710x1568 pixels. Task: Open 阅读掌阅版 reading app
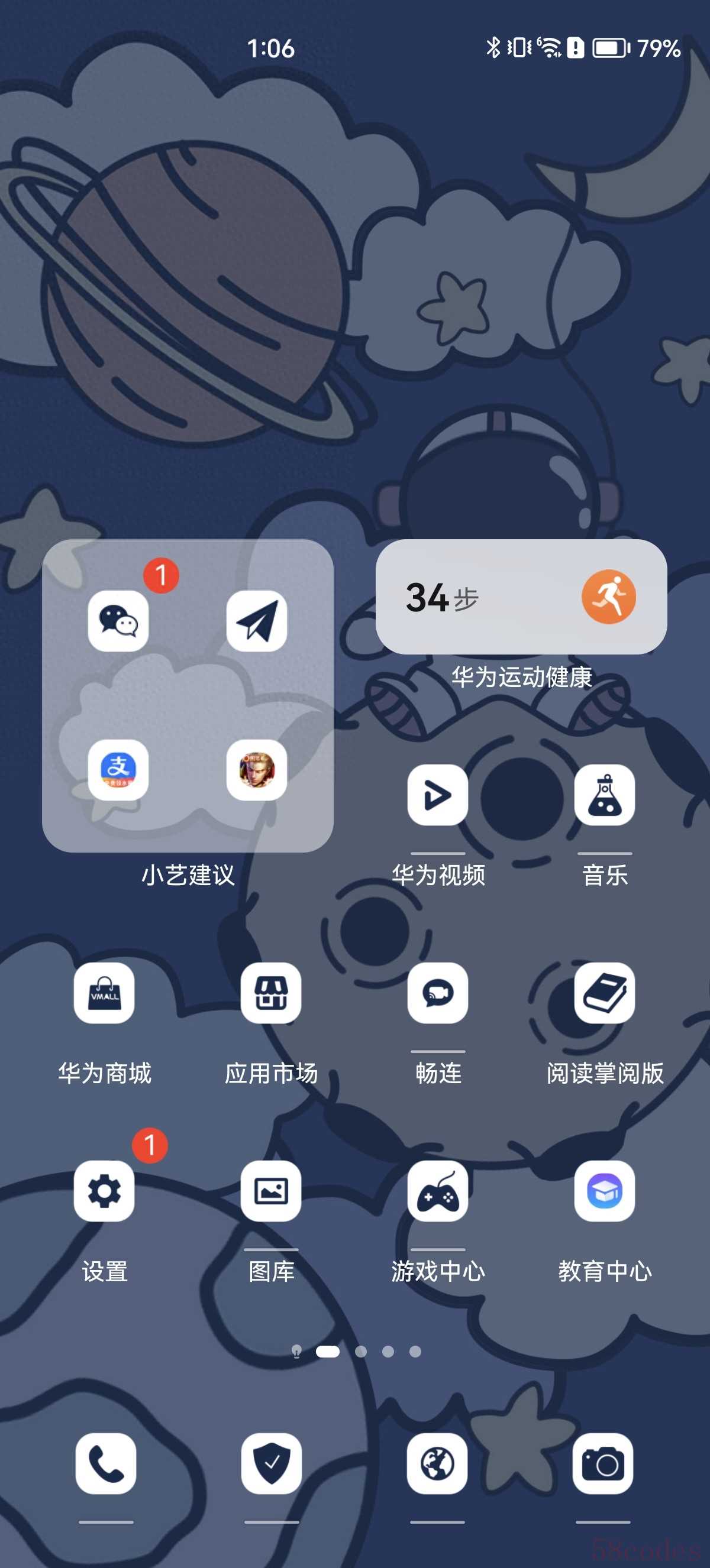click(604, 993)
